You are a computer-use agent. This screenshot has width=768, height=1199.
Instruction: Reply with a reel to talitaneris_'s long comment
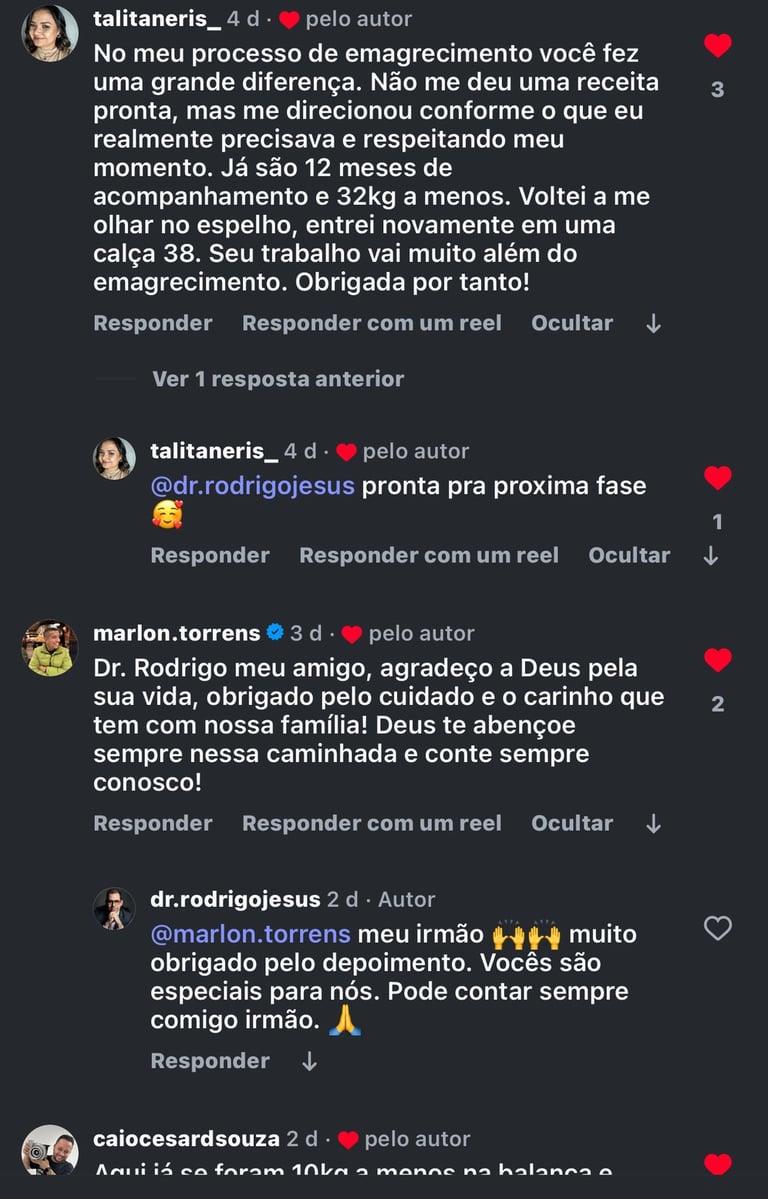371,323
